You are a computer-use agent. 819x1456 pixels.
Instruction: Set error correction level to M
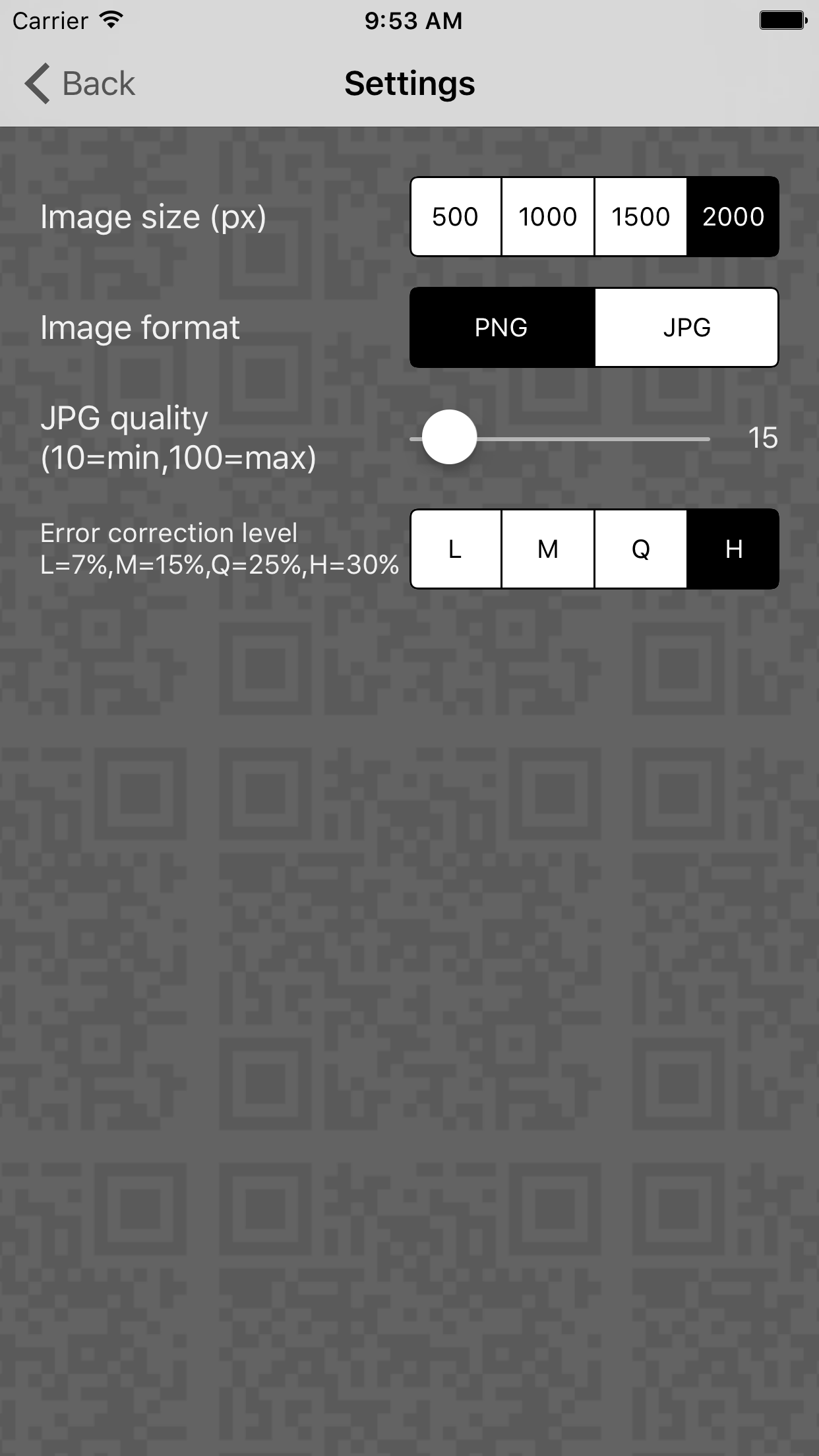548,549
